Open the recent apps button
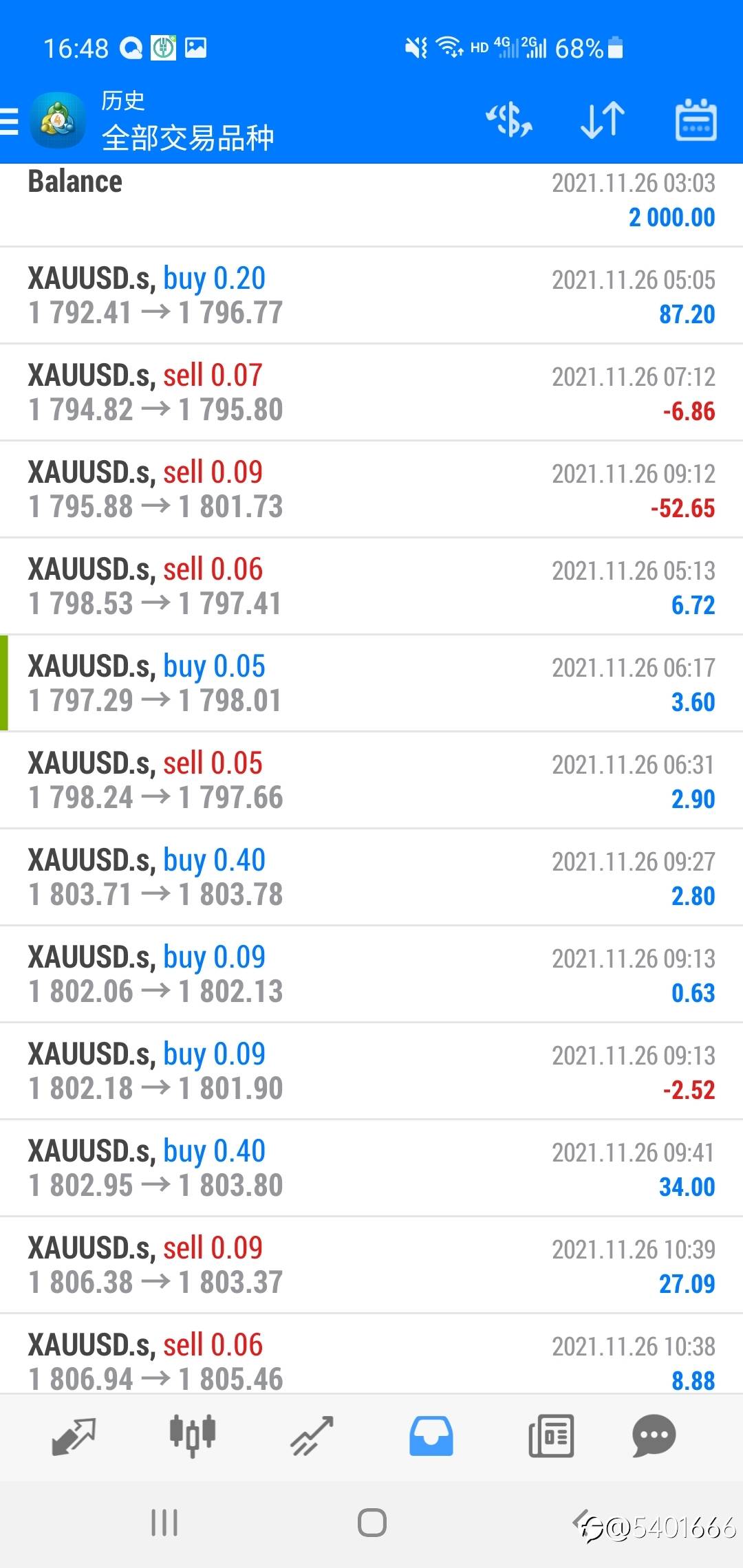Screen dimensions: 743x1568 click(x=164, y=1523)
